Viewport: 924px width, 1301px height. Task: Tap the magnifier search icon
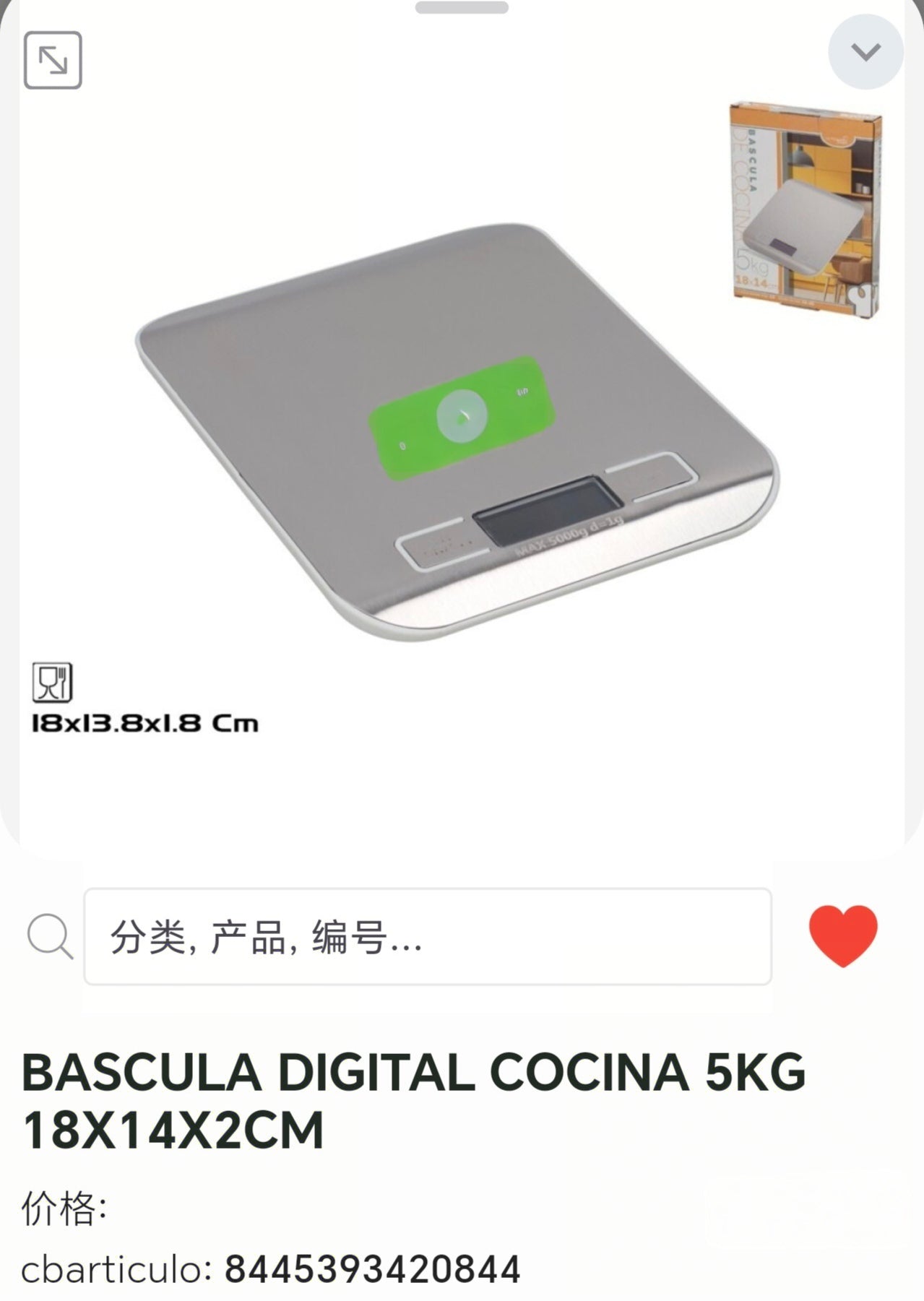coord(50,937)
